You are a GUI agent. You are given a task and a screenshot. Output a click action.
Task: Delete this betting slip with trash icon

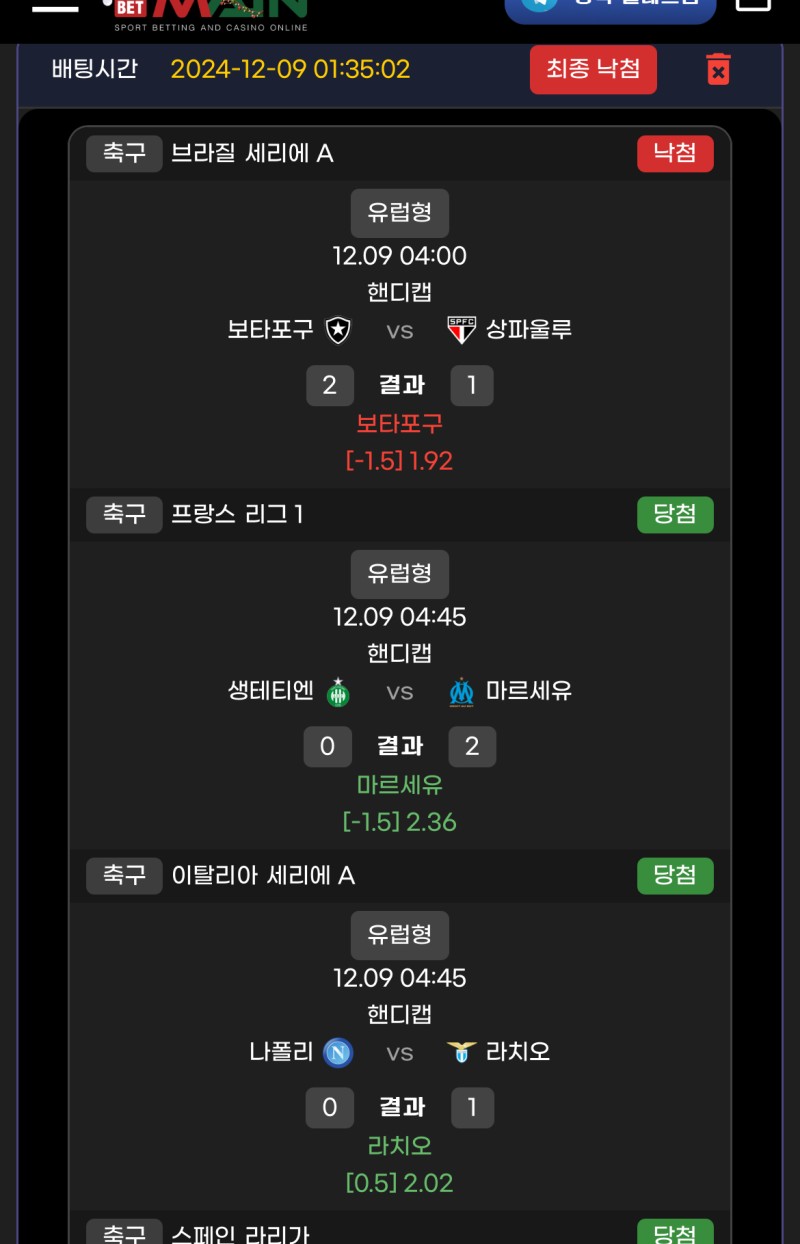(718, 69)
